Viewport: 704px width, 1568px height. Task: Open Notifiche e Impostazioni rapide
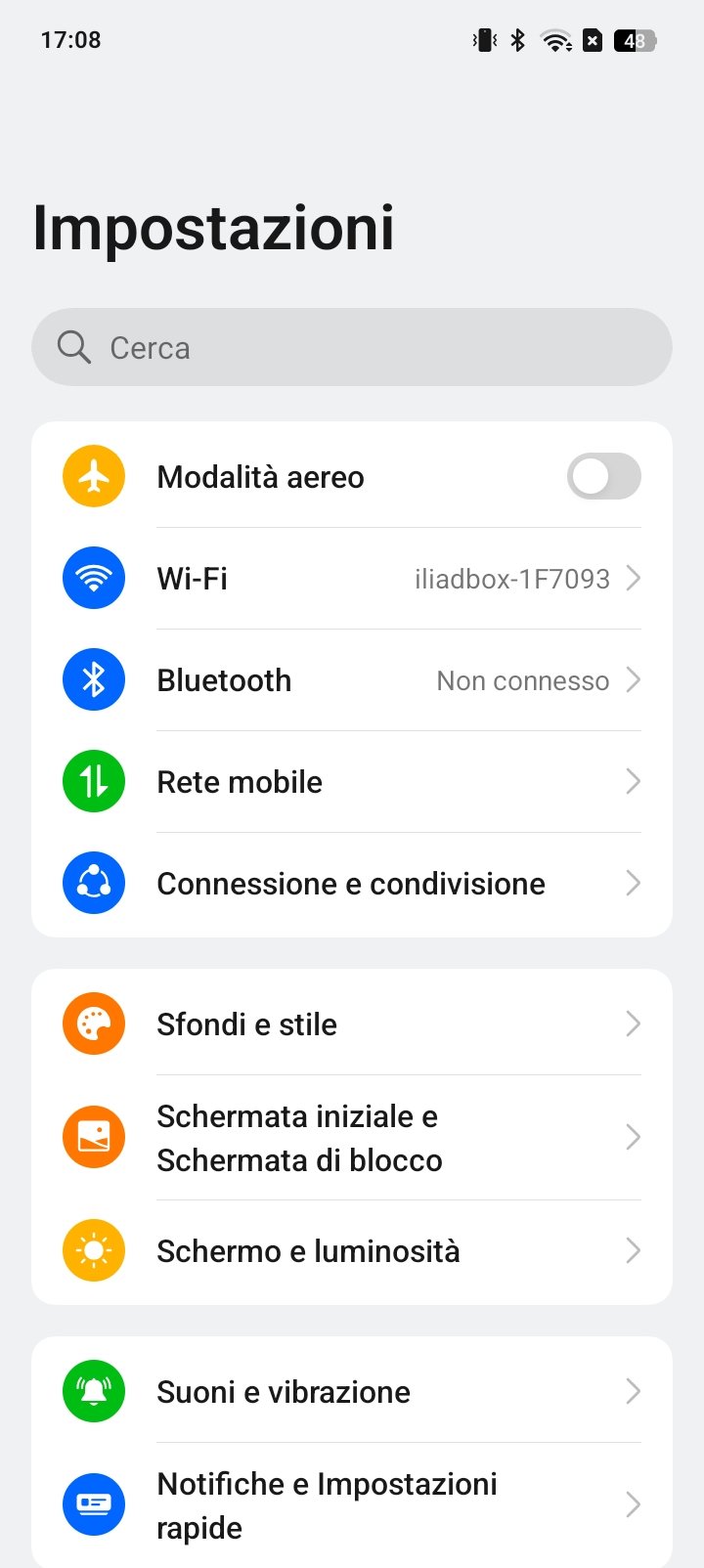click(352, 1505)
